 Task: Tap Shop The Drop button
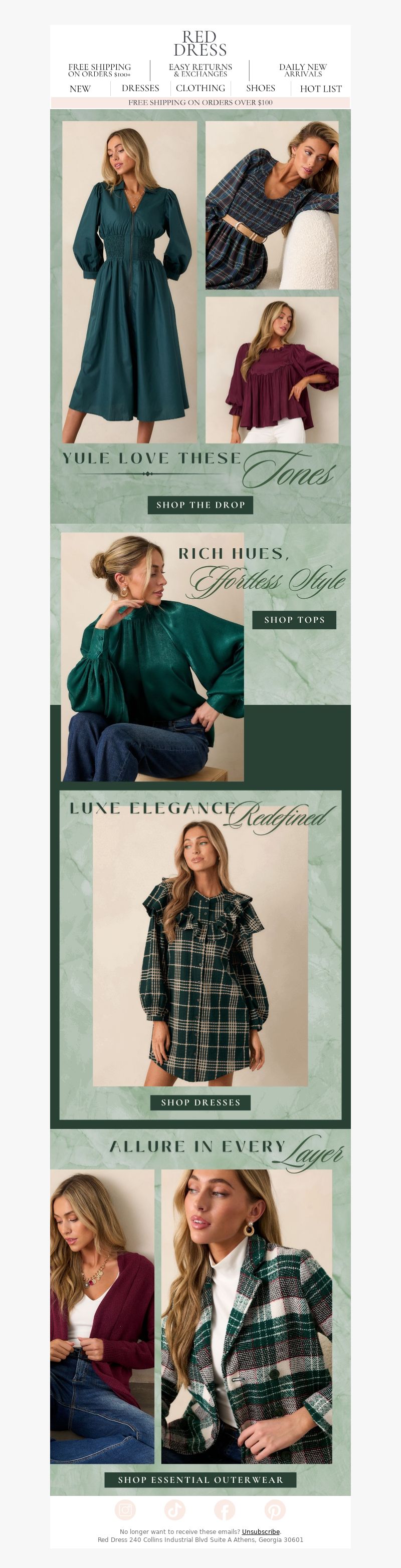click(x=200, y=505)
